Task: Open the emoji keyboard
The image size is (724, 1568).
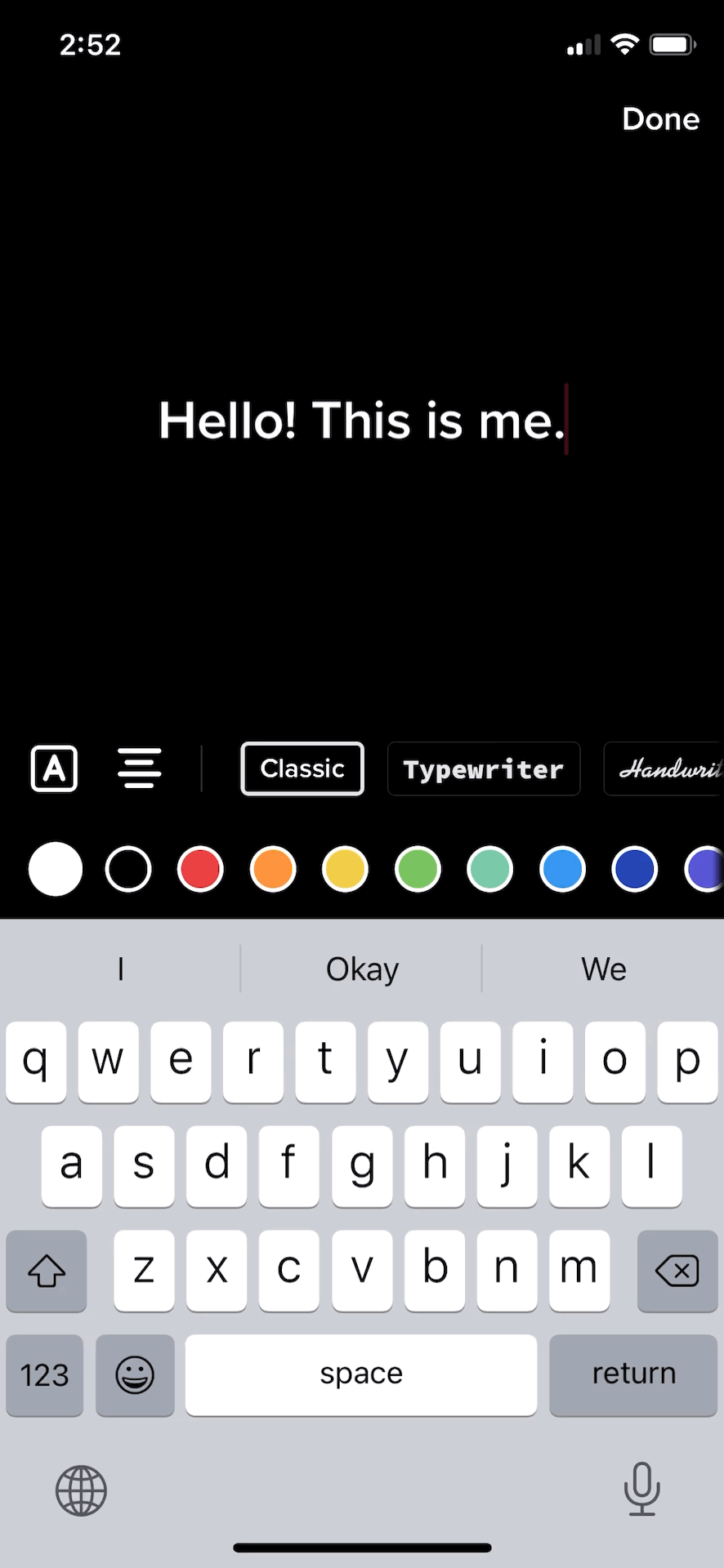Action: click(135, 1374)
